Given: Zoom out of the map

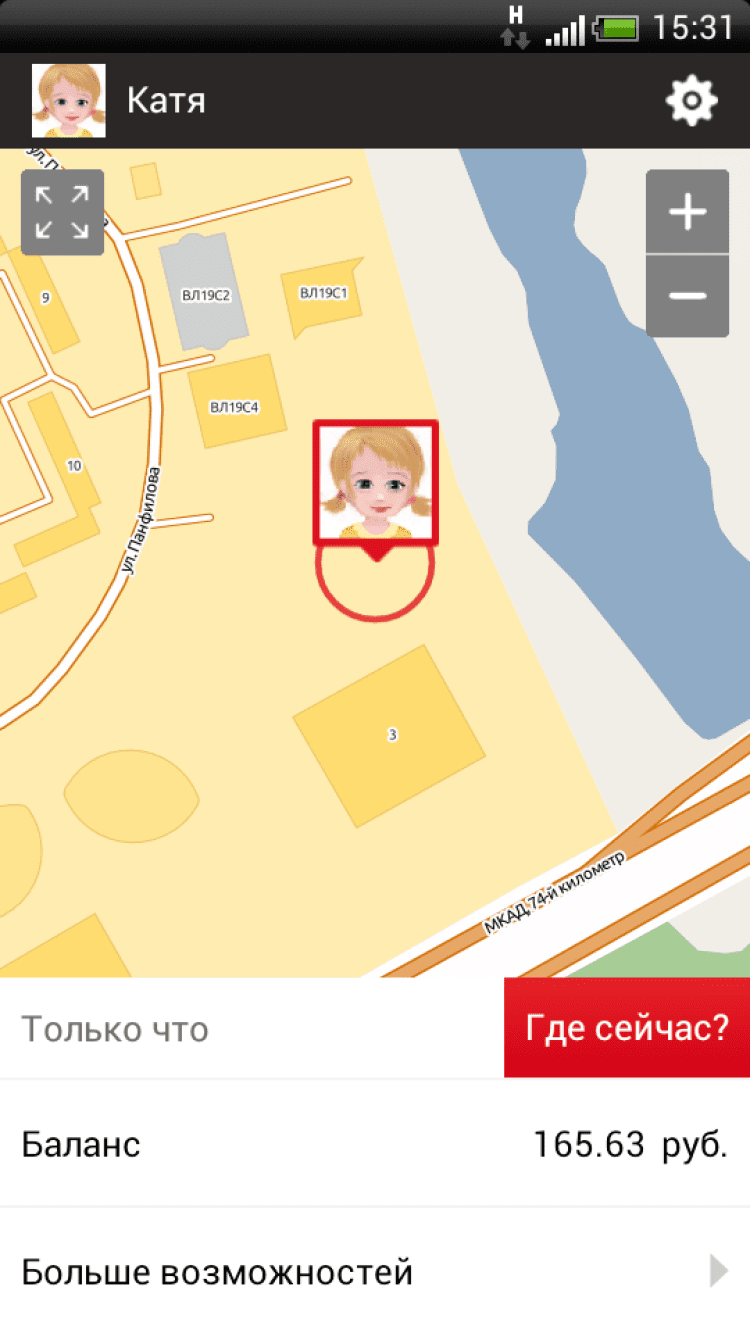Looking at the screenshot, I should point(687,296).
